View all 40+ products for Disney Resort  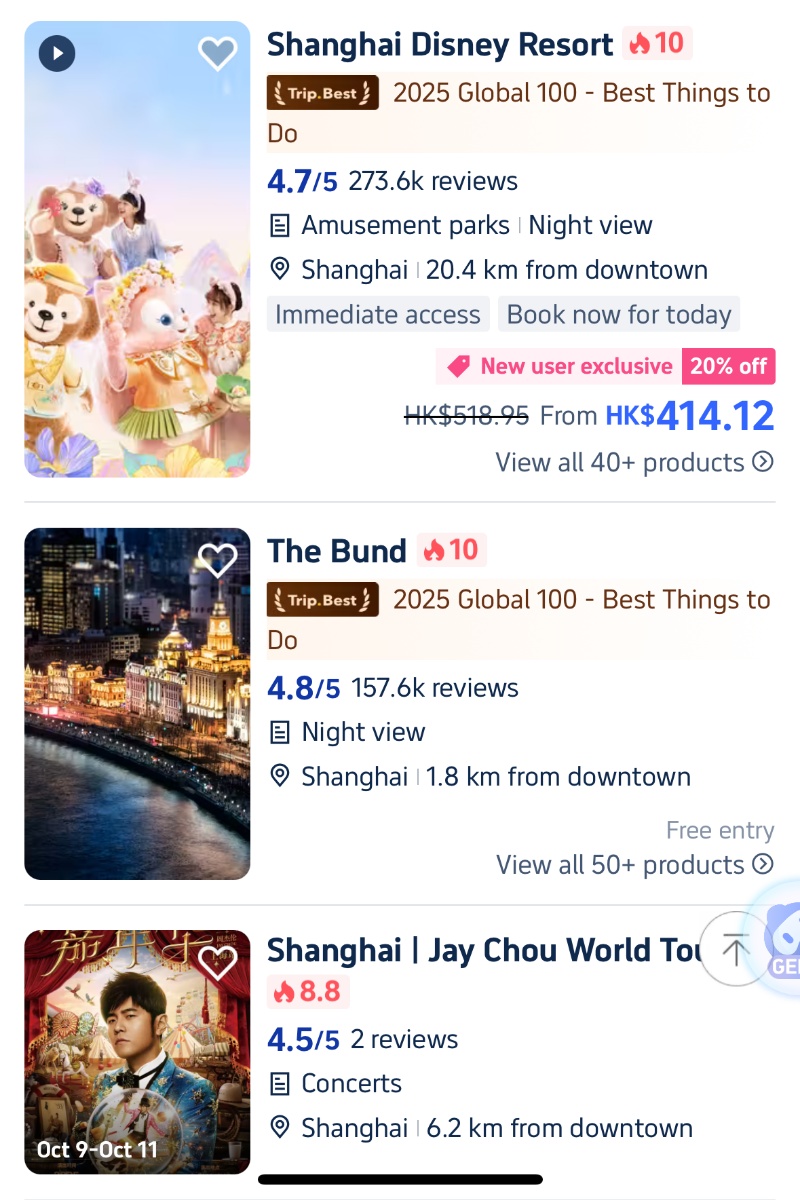coord(634,462)
